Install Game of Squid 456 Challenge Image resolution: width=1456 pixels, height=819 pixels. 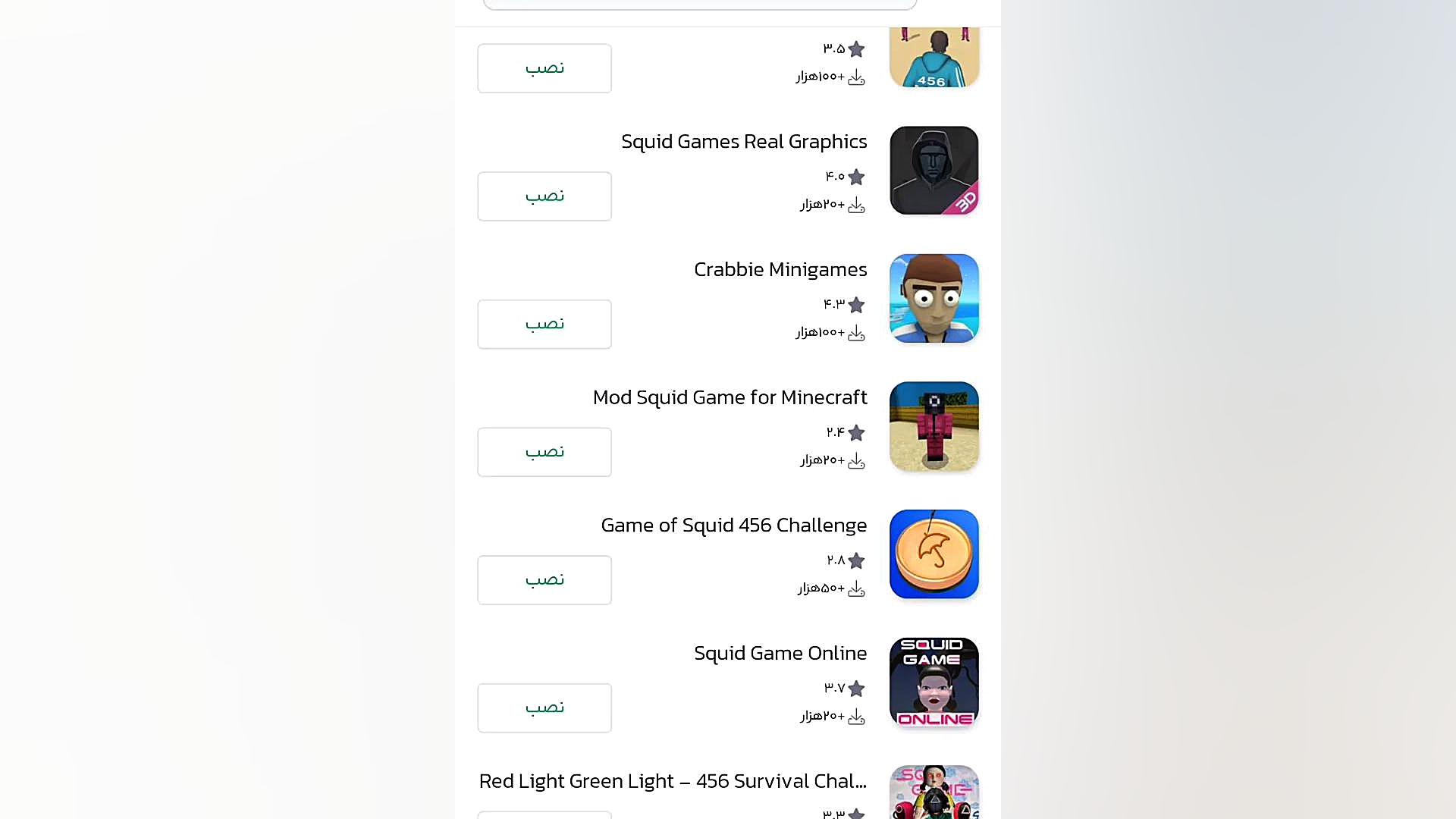coord(544,580)
